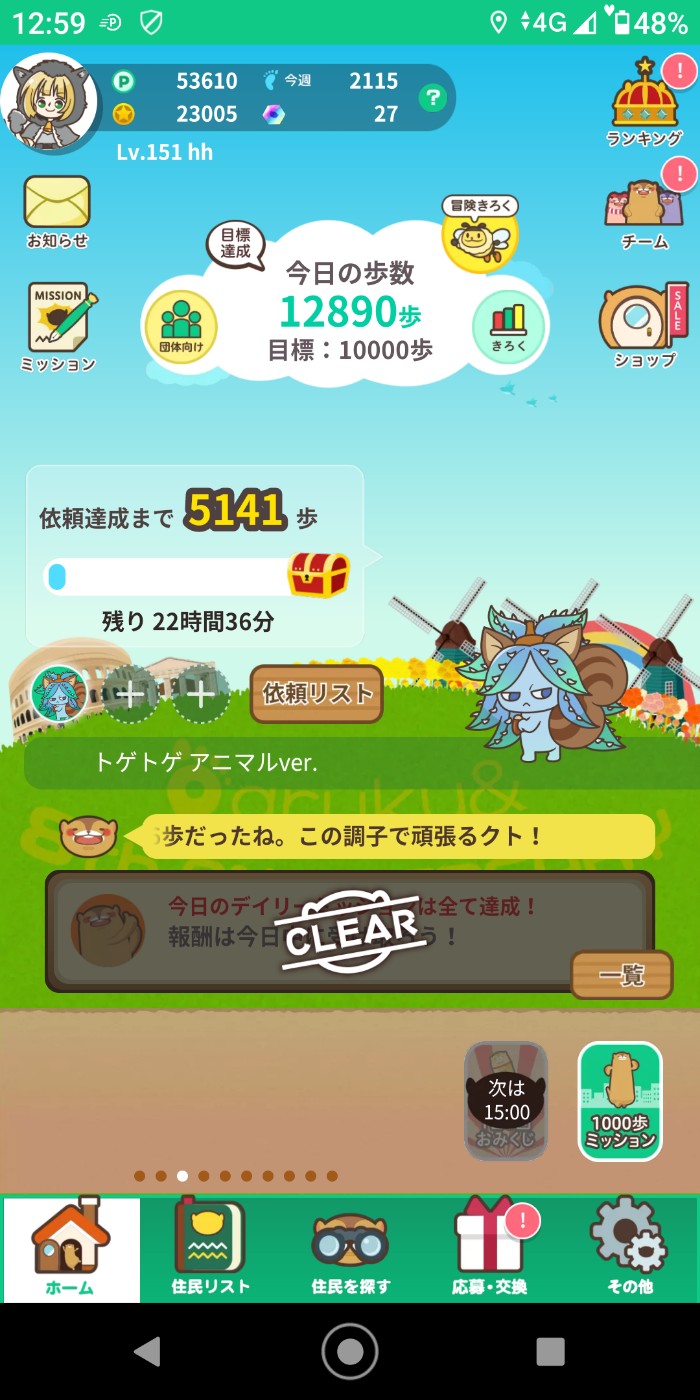Go back with the system back button
Screen dimensions: 700x1400
148,1351
